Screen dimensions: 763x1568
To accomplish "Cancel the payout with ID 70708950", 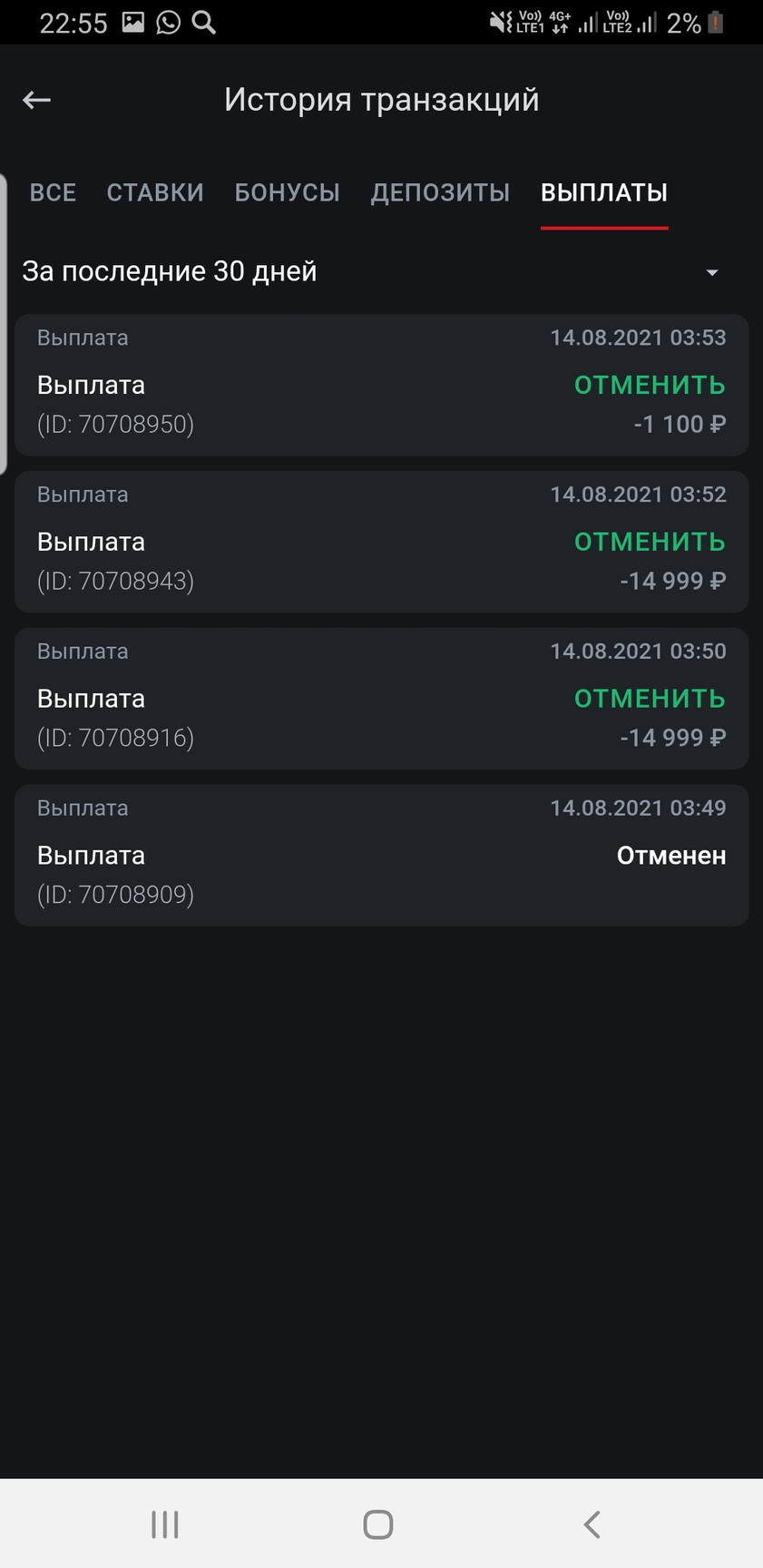I will point(650,385).
